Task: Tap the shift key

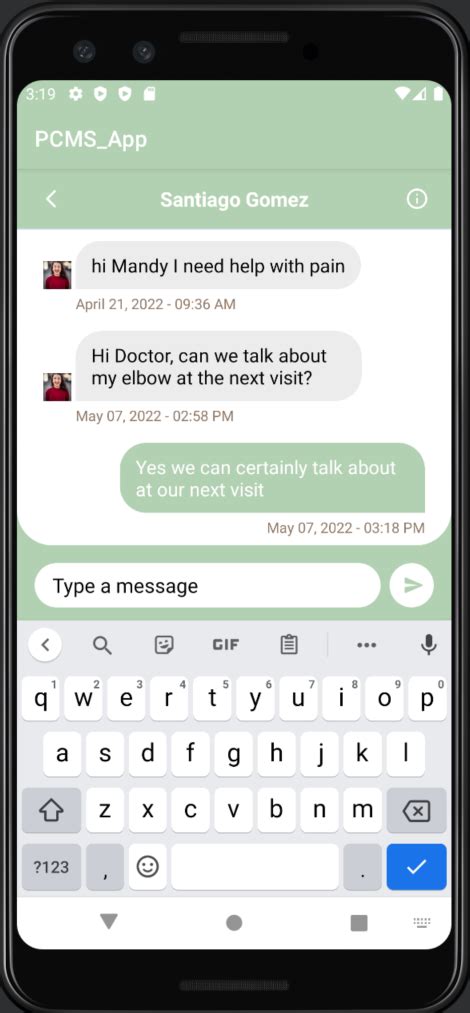Action: [52, 810]
